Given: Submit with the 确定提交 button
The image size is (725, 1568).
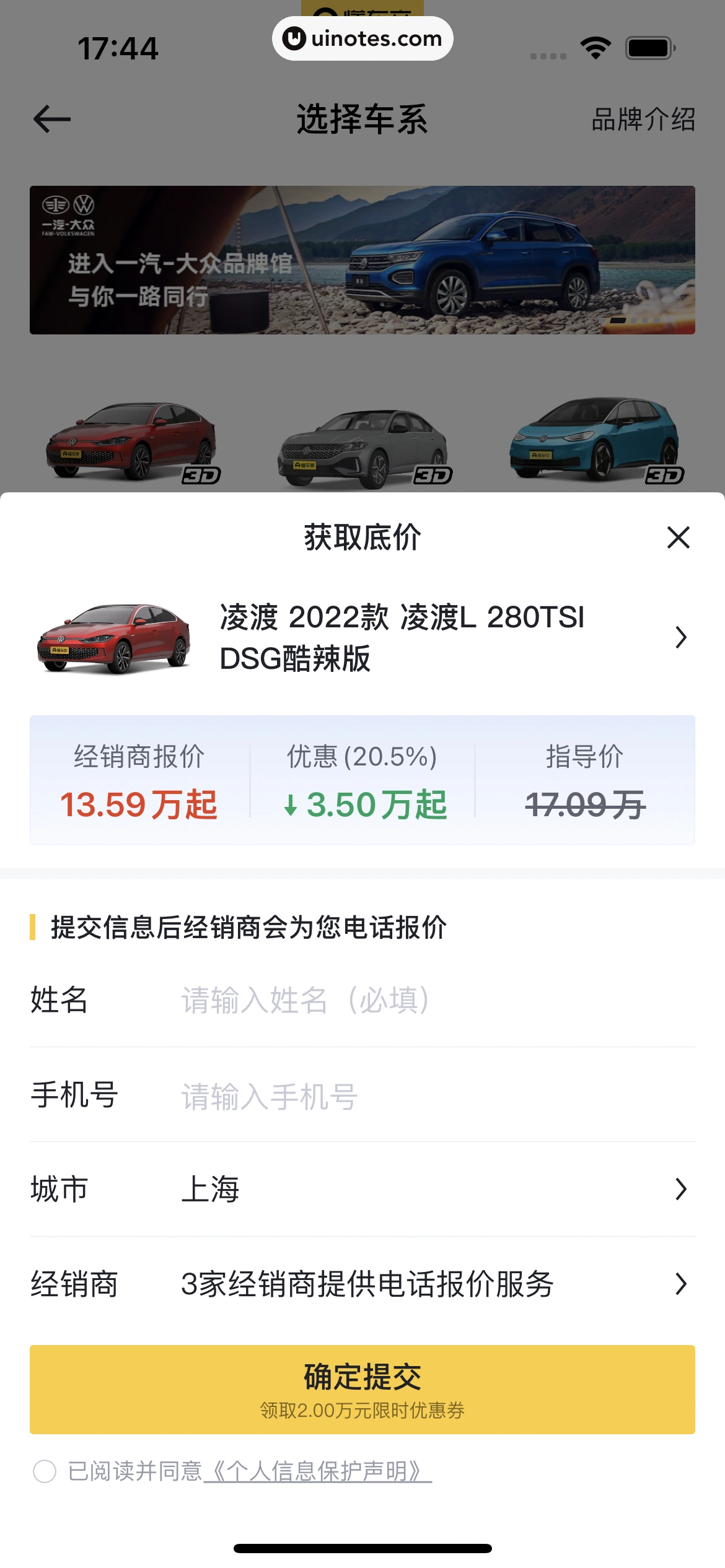Looking at the screenshot, I should click(x=362, y=1389).
